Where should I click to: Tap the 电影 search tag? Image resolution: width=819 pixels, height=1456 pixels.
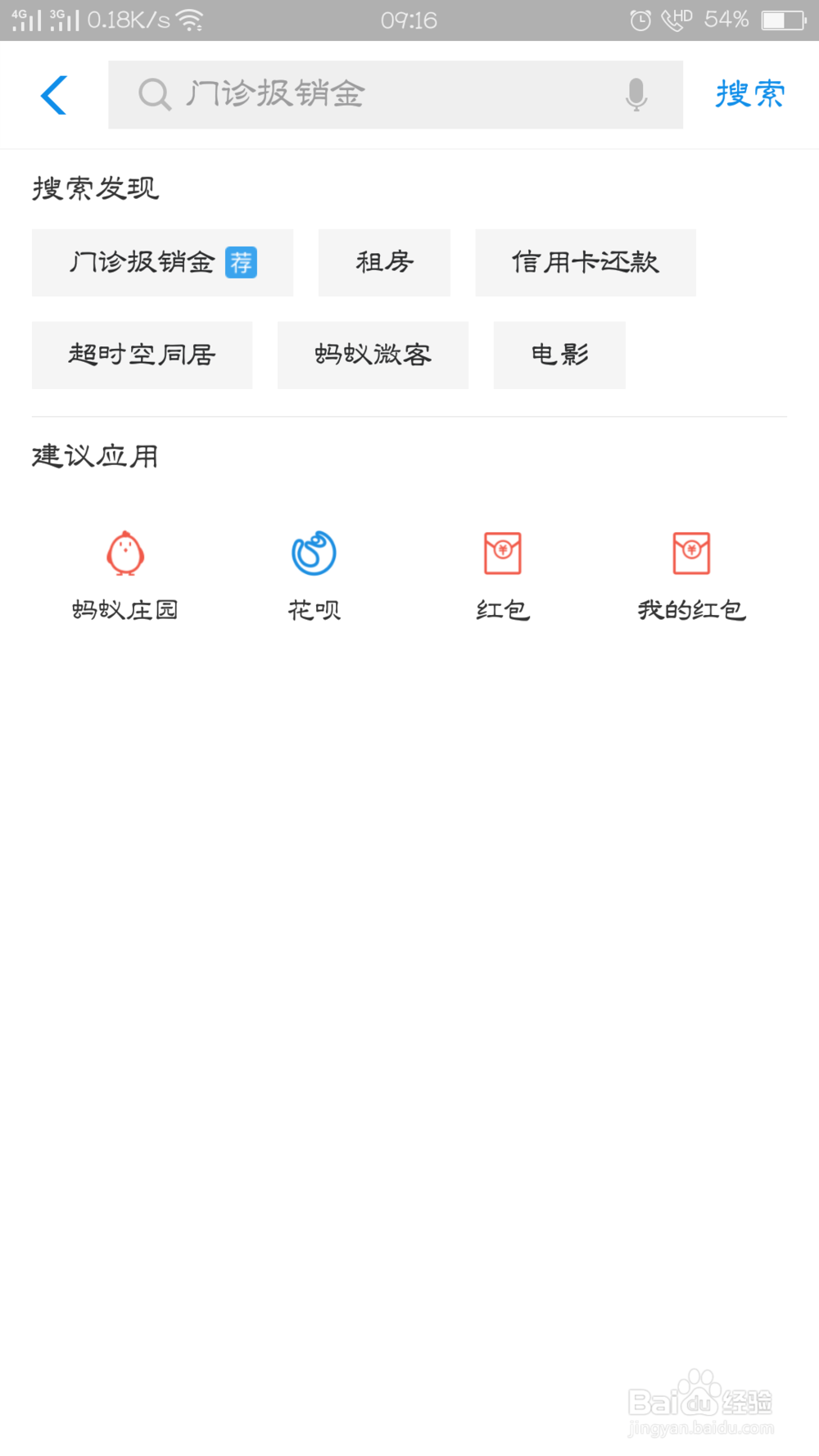[559, 355]
